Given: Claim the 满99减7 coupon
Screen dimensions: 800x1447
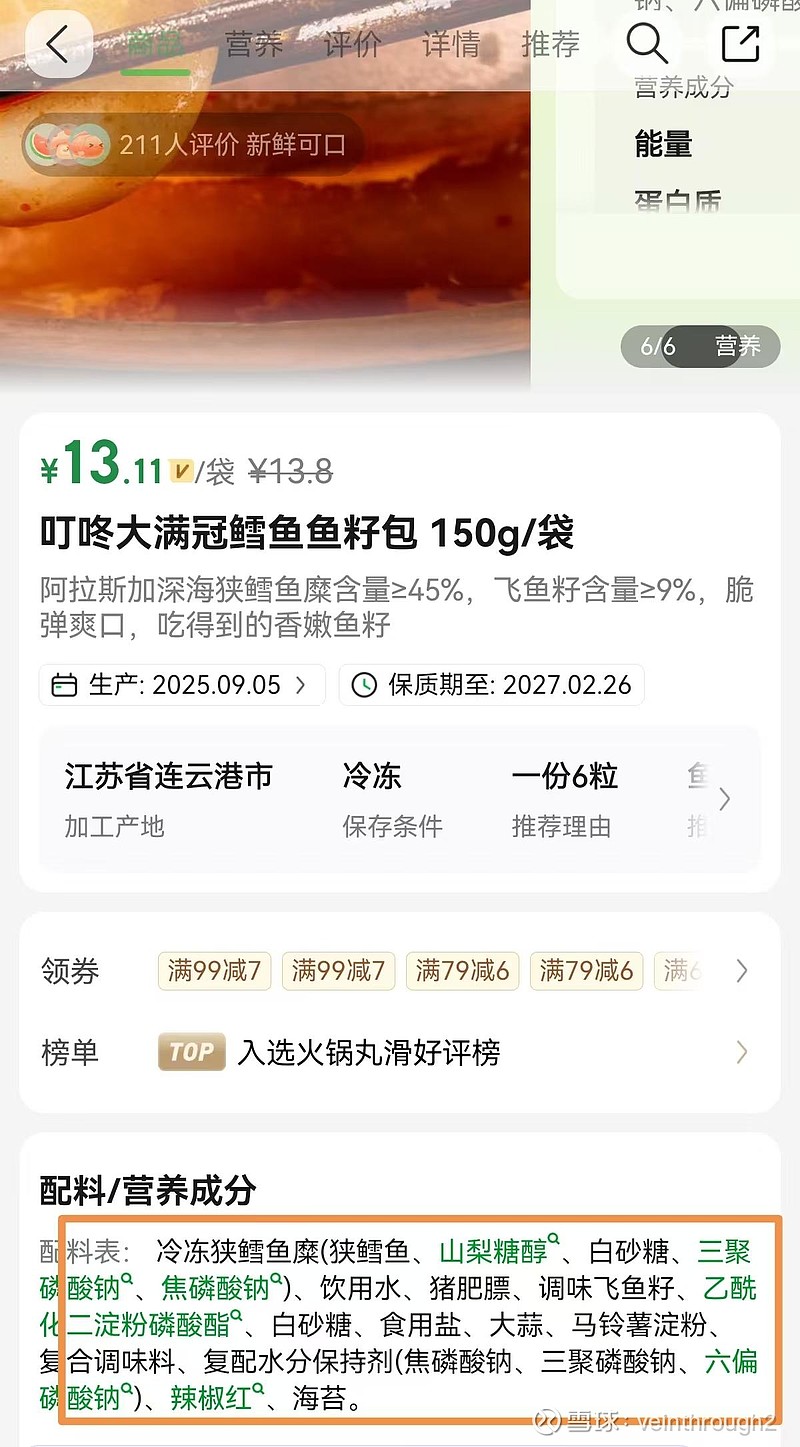Looking at the screenshot, I should pyautogui.click(x=214, y=970).
